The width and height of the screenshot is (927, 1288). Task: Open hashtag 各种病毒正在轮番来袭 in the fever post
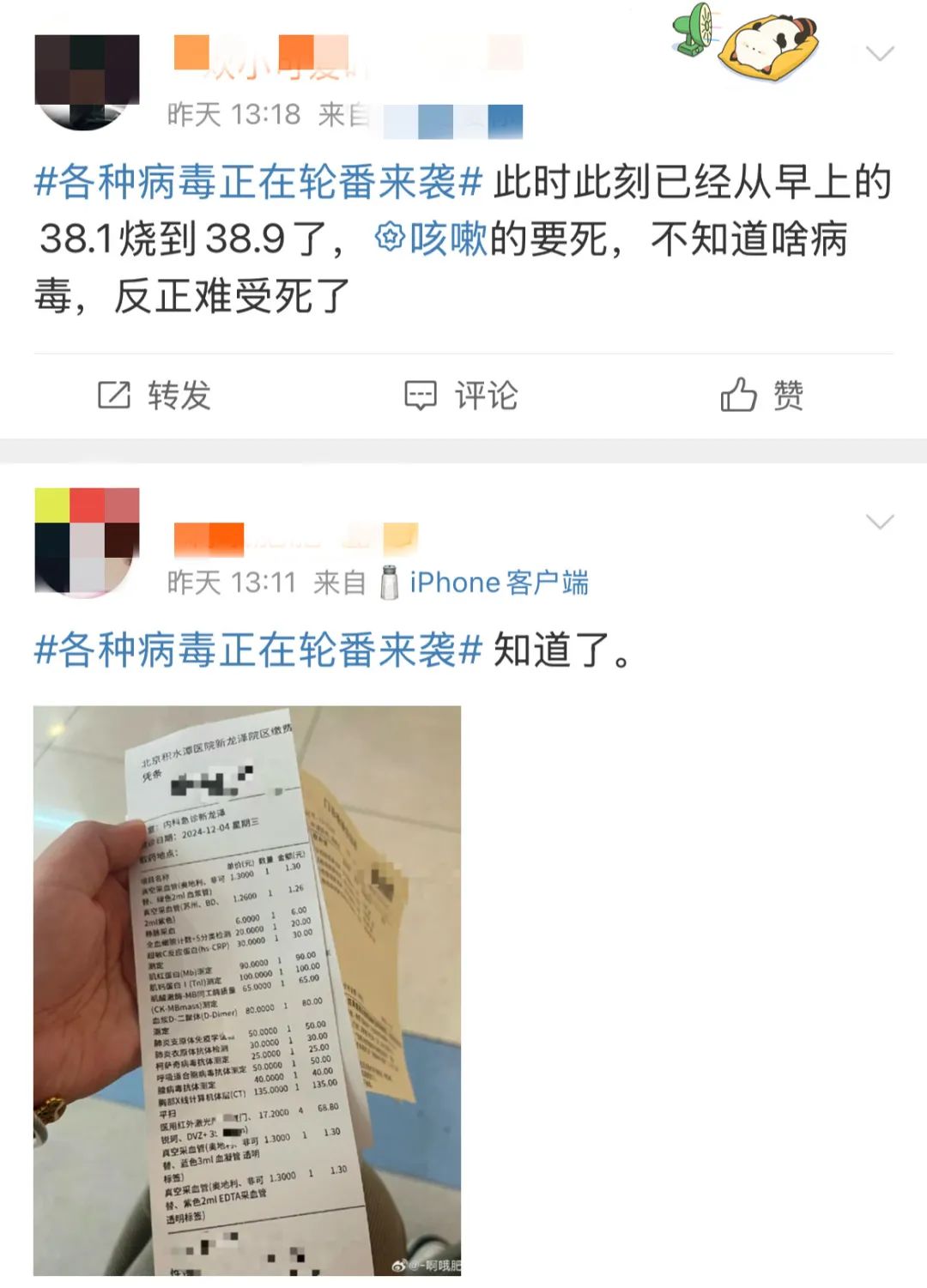point(257,183)
